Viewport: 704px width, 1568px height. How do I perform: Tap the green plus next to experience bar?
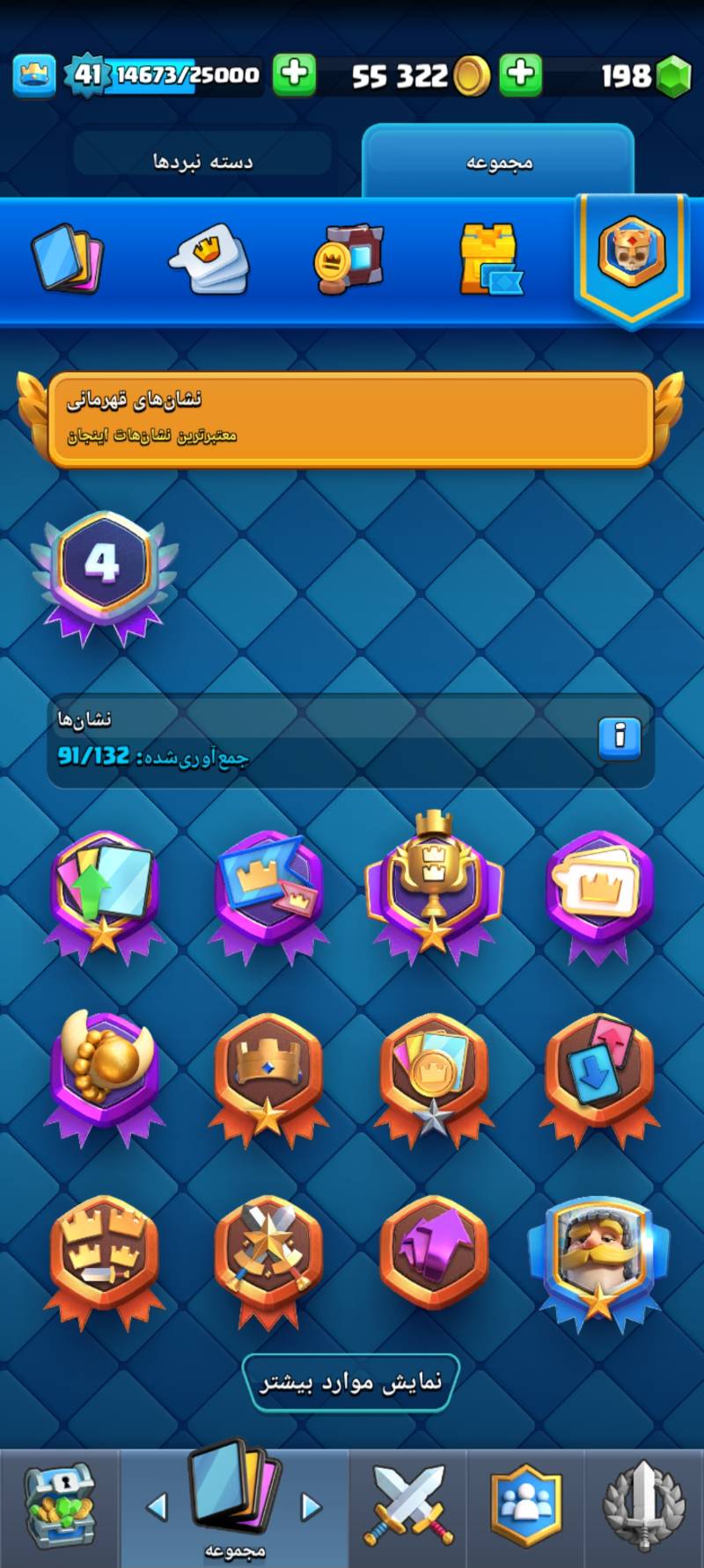294,75
